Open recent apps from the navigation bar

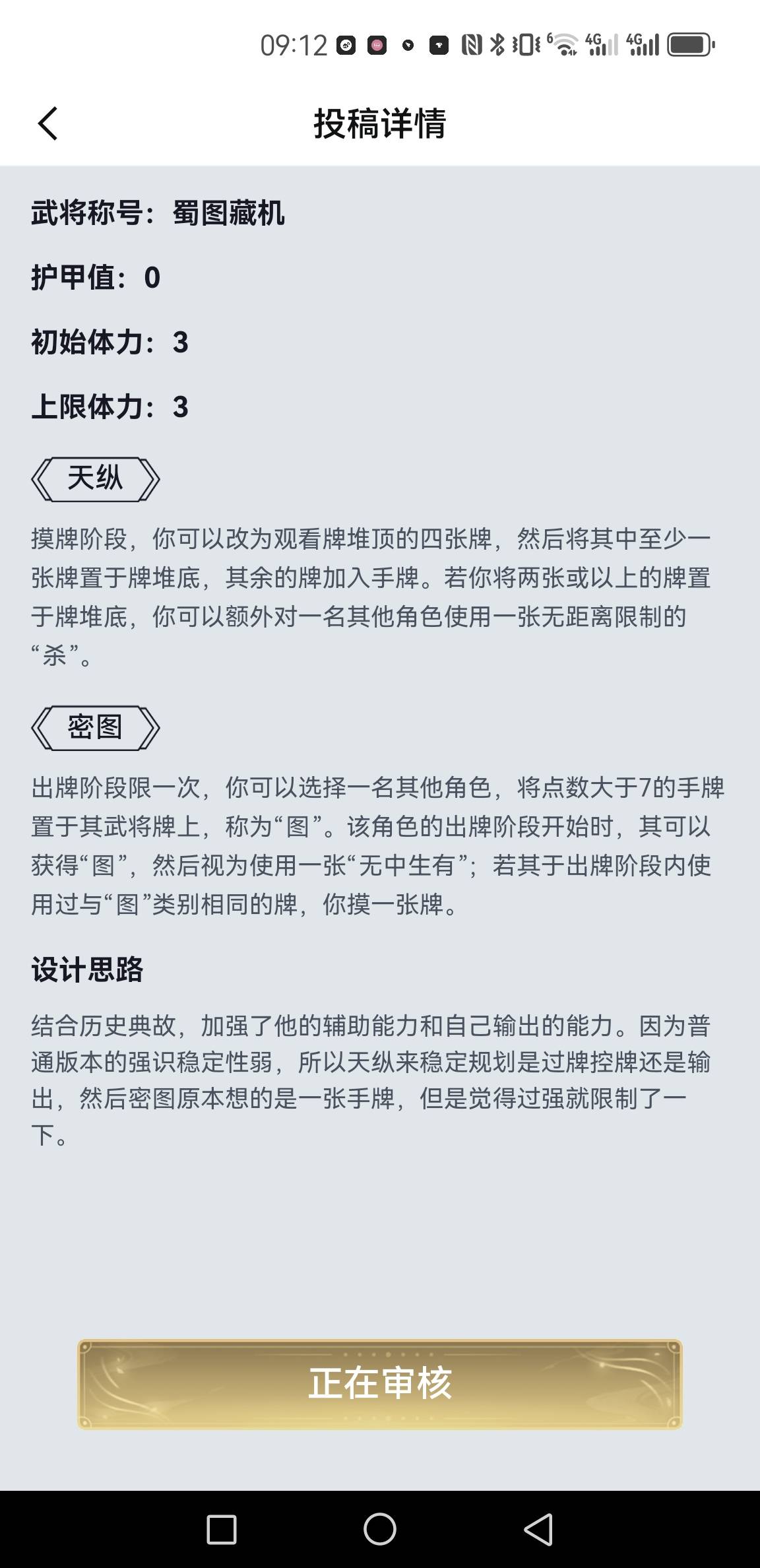222,1529
